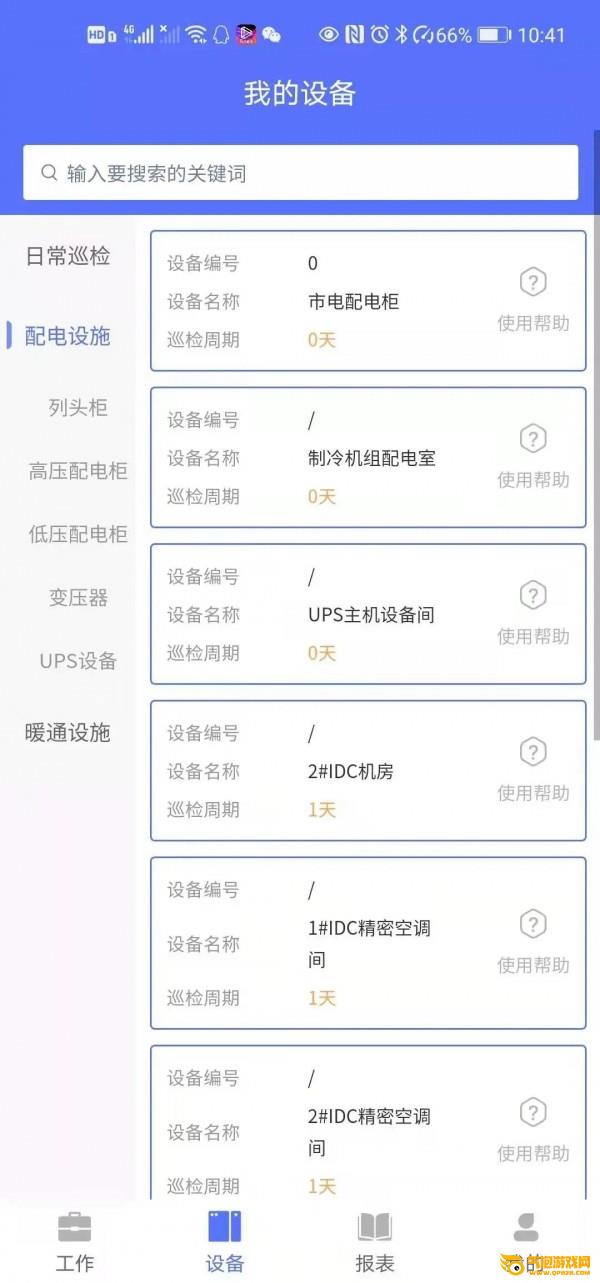The height and width of the screenshot is (1283, 600).
Task: View 使用帮助 for 1#IDC精密空调间
Action: pyautogui.click(x=533, y=942)
